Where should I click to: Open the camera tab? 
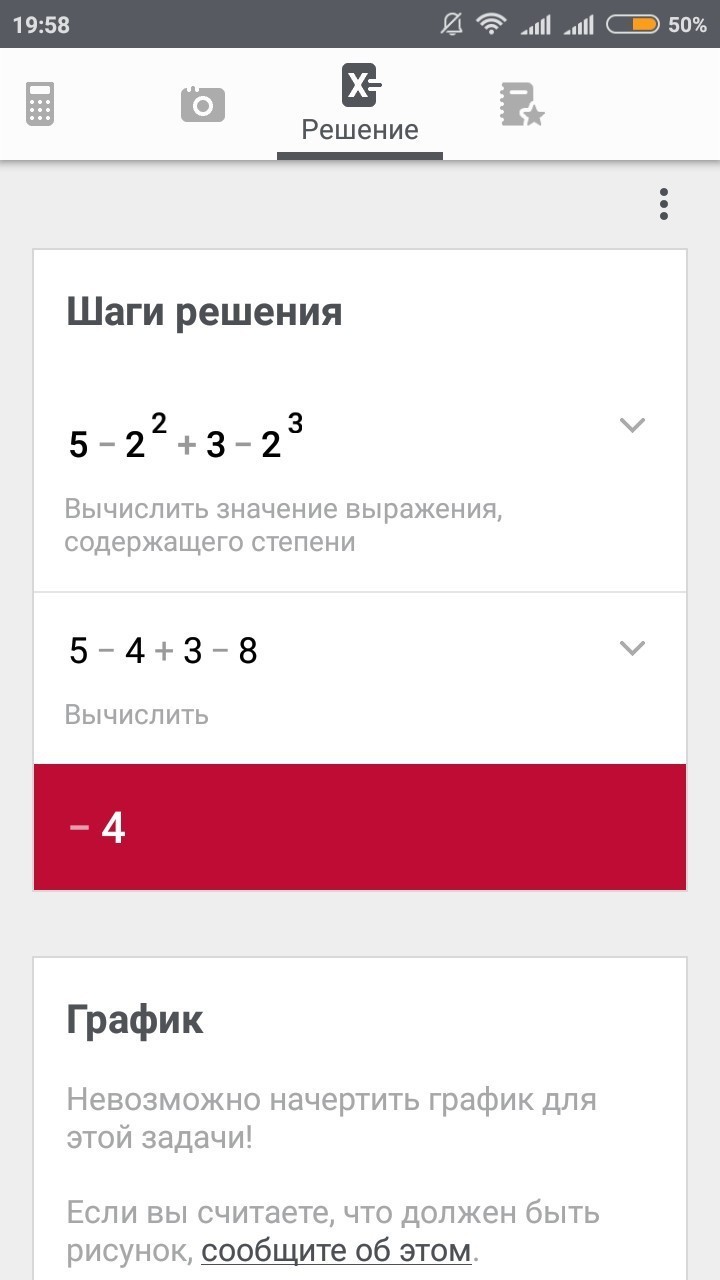click(202, 104)
